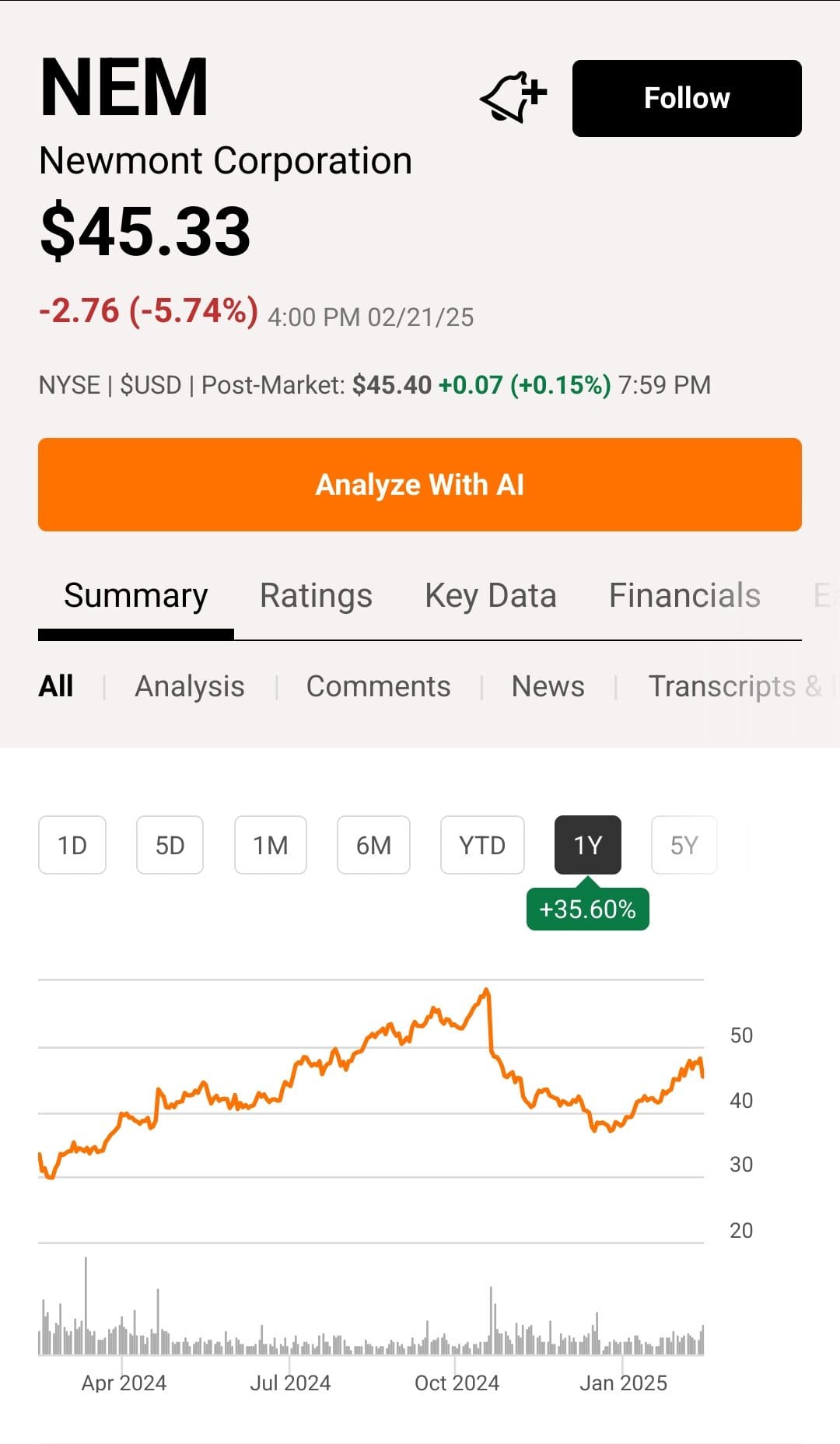This screenshot has width=840, height=1444.
Task: Enable the 1M chart view
Action: click(x=271, y=845)
